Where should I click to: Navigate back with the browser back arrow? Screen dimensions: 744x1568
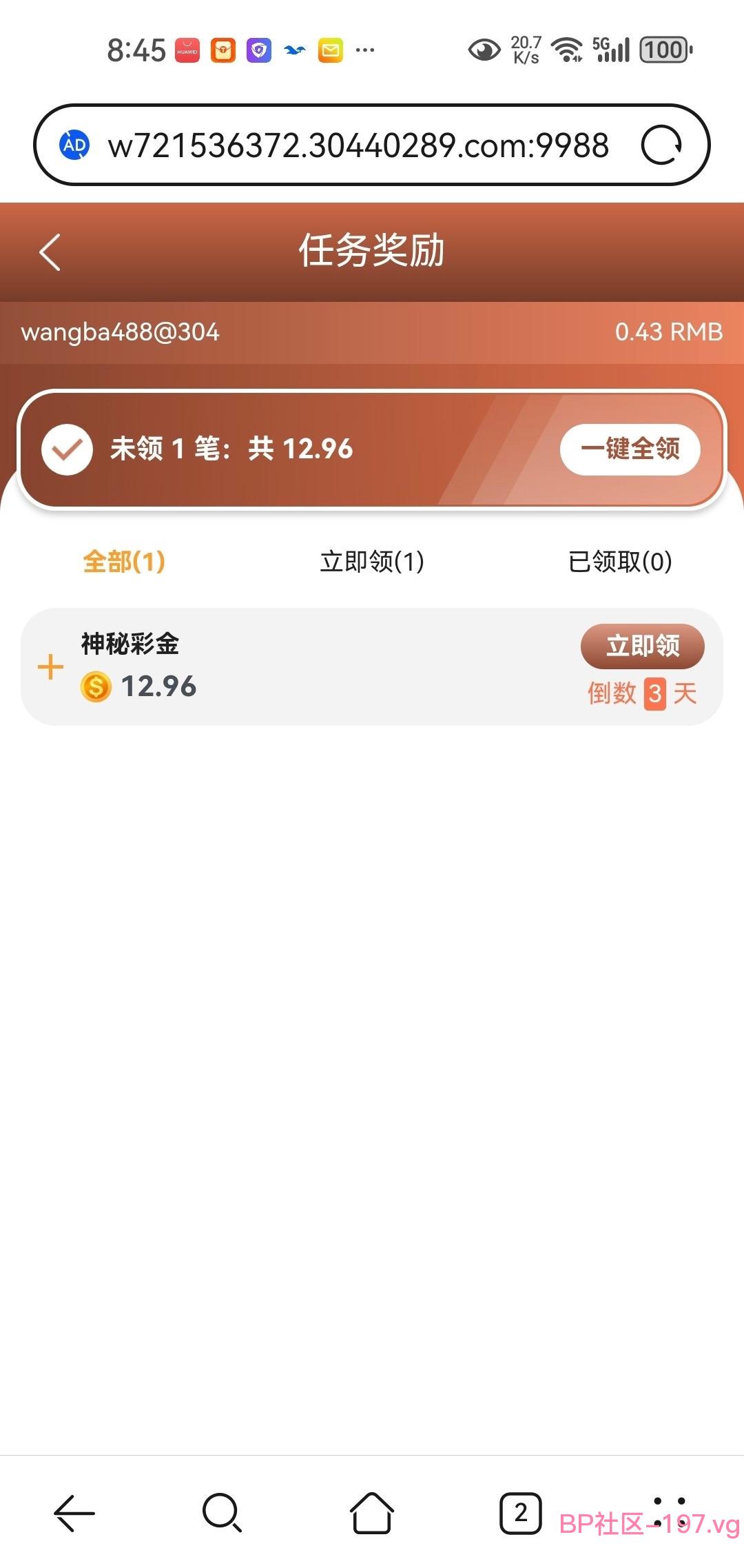tap(74, 1513)
